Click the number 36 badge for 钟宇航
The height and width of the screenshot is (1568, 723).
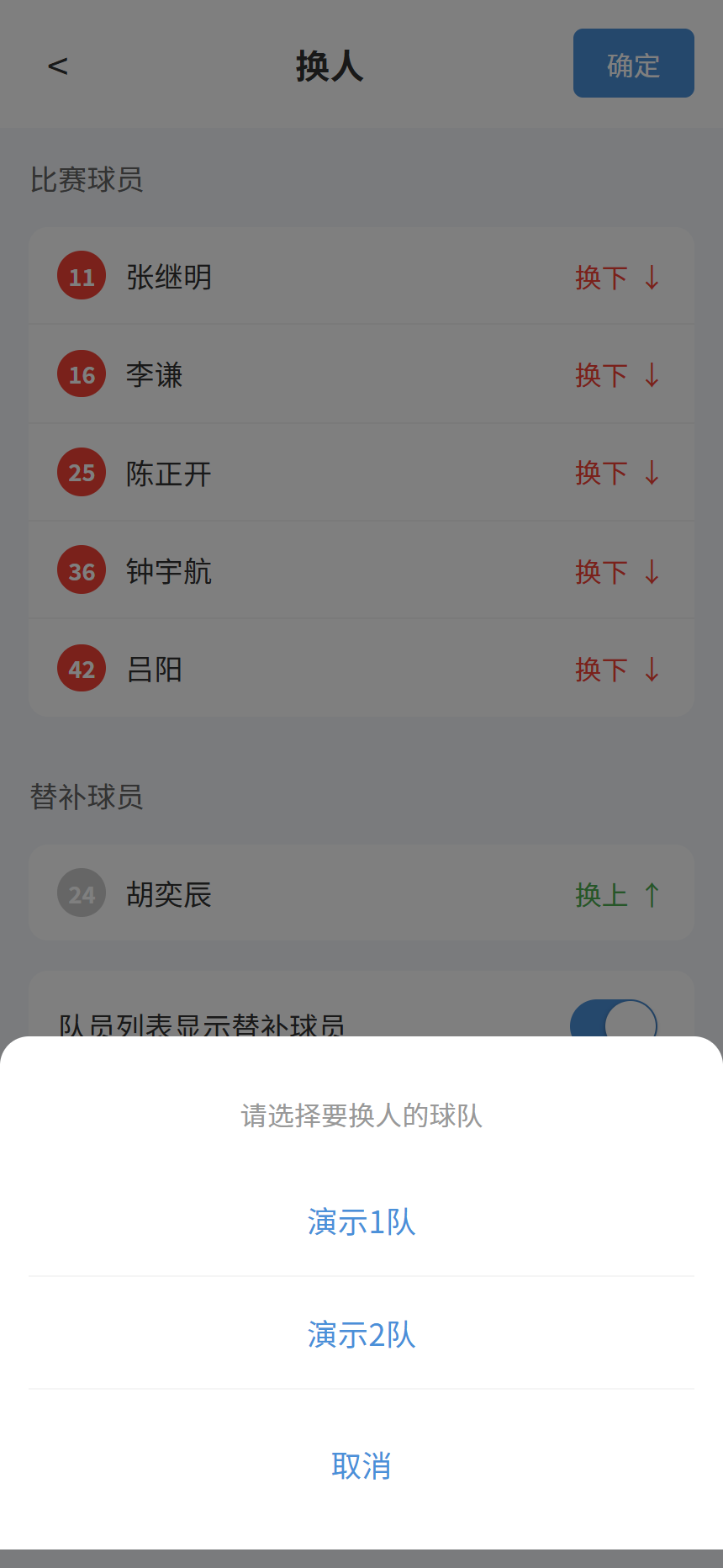(81, 570)
